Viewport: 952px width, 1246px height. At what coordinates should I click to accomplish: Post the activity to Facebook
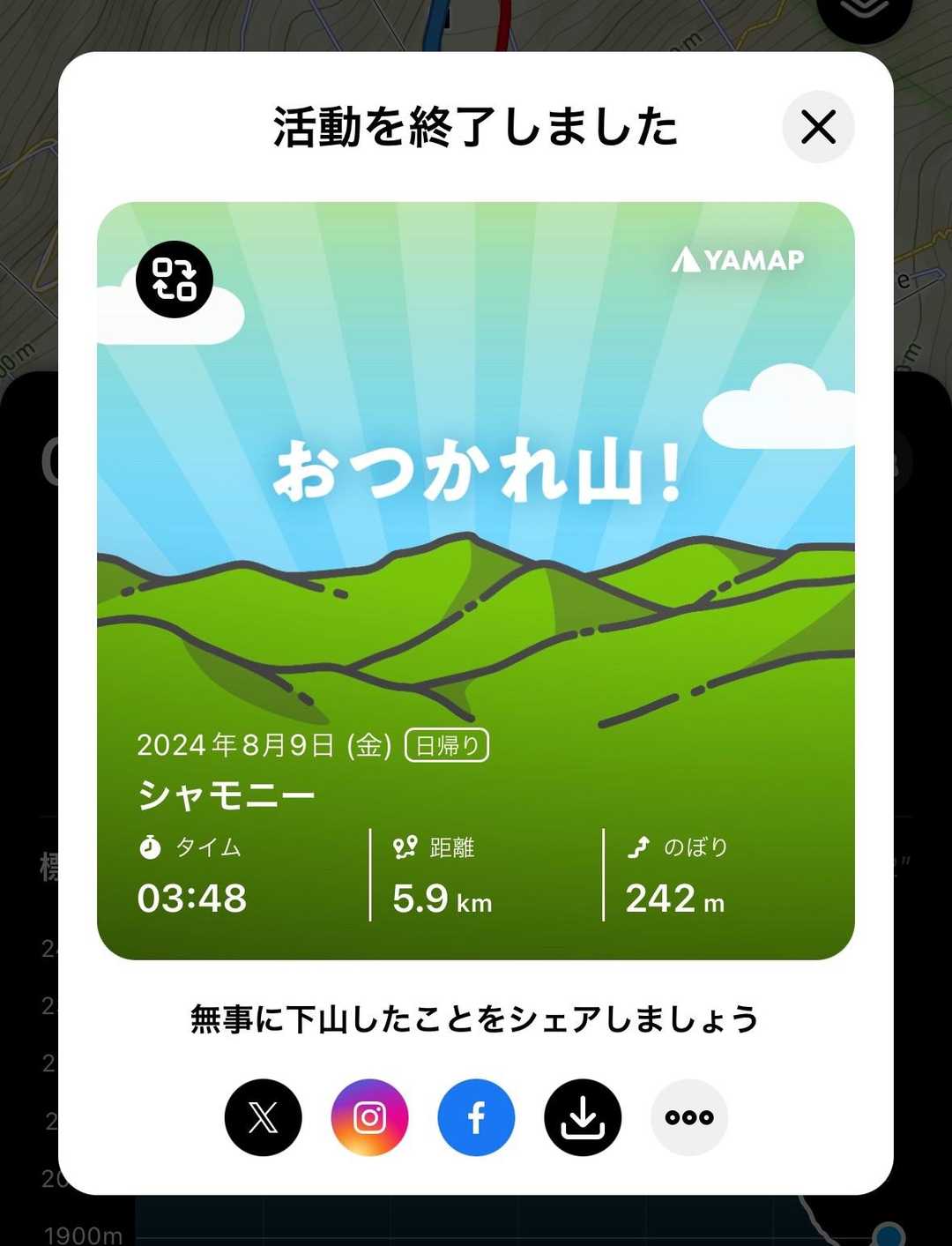click(476, 1117)
